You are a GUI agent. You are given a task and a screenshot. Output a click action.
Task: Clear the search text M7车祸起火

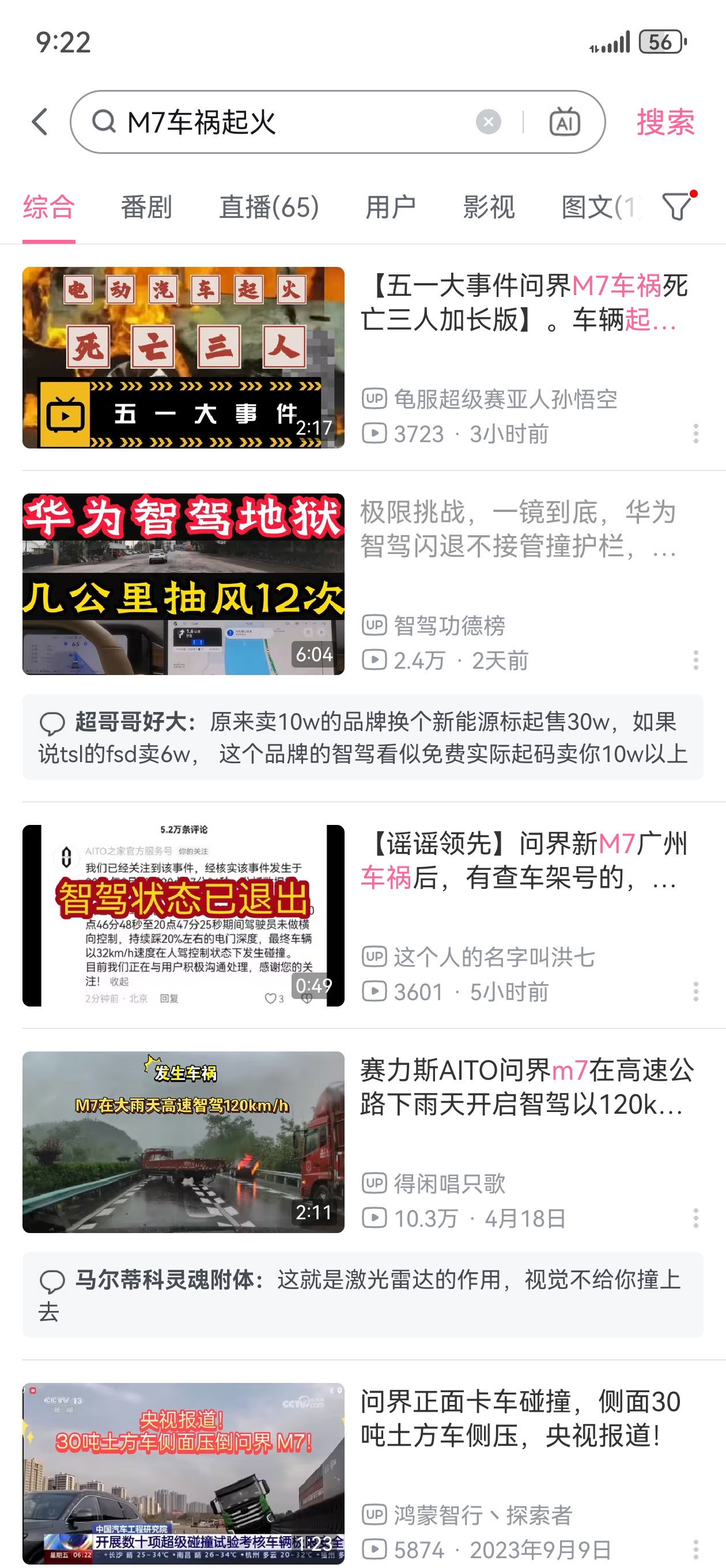(x=488, y=122)
